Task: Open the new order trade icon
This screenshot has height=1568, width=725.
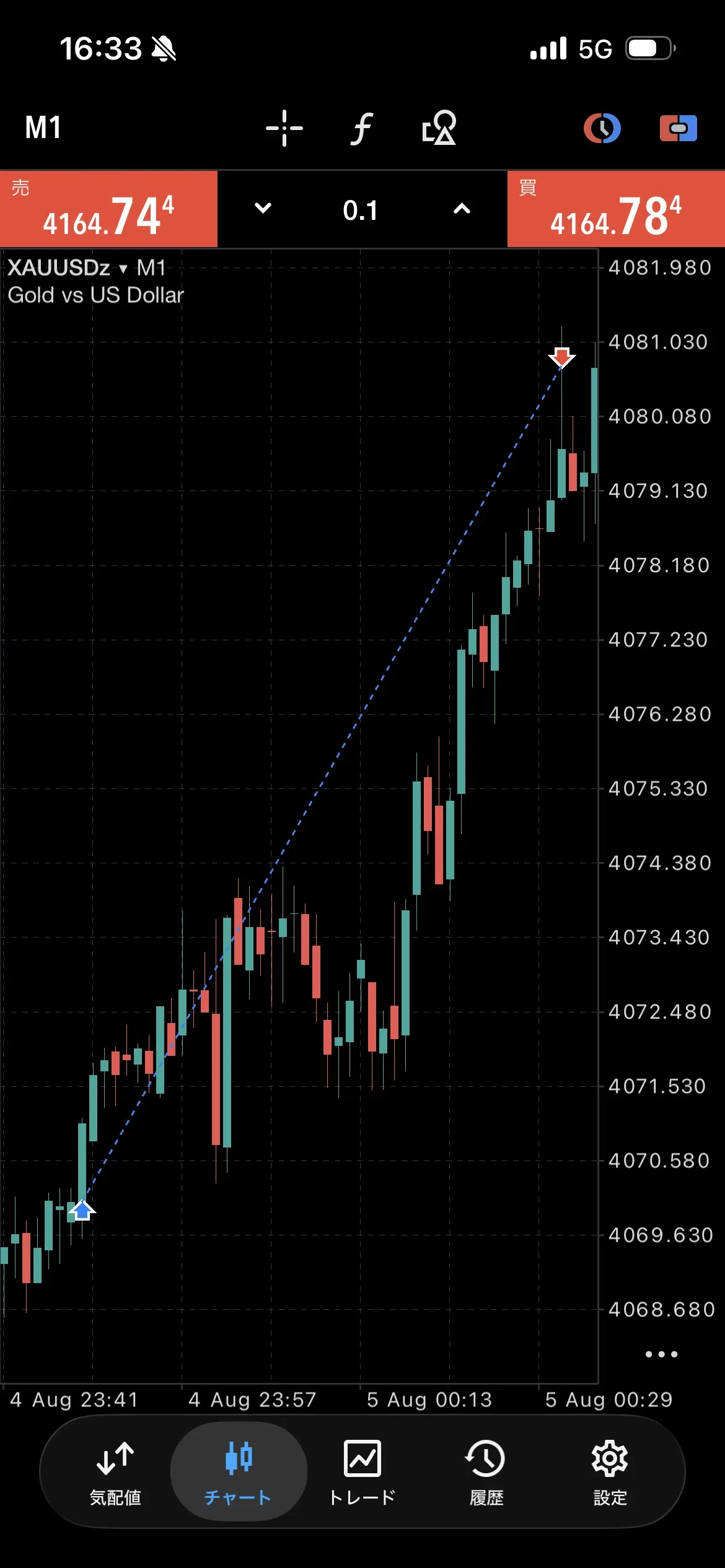Action: [678, 128]
